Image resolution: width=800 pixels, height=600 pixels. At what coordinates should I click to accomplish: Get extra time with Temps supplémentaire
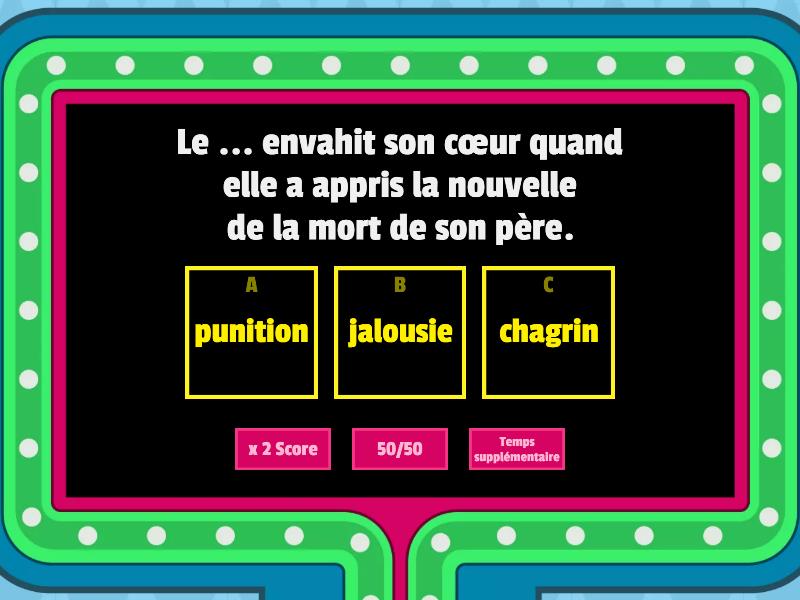(x=517, y=449)
